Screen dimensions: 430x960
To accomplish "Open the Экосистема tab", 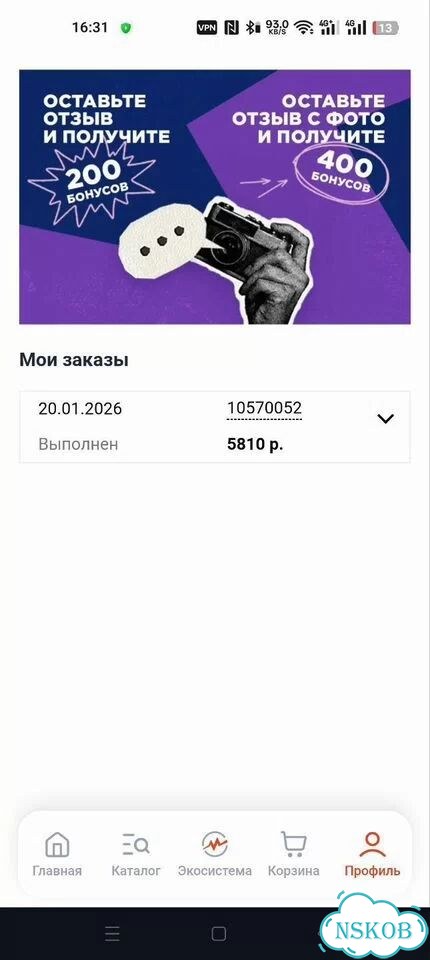I will pos(214,854).
